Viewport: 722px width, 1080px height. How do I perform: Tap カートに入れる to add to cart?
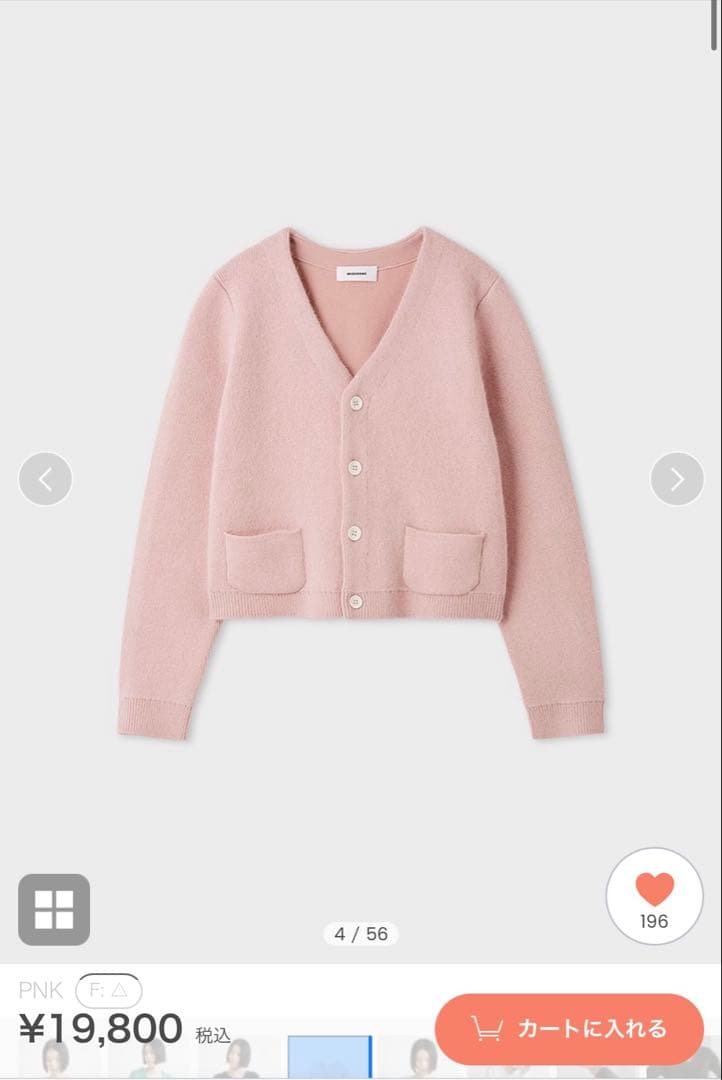[x=570, y=1029]
